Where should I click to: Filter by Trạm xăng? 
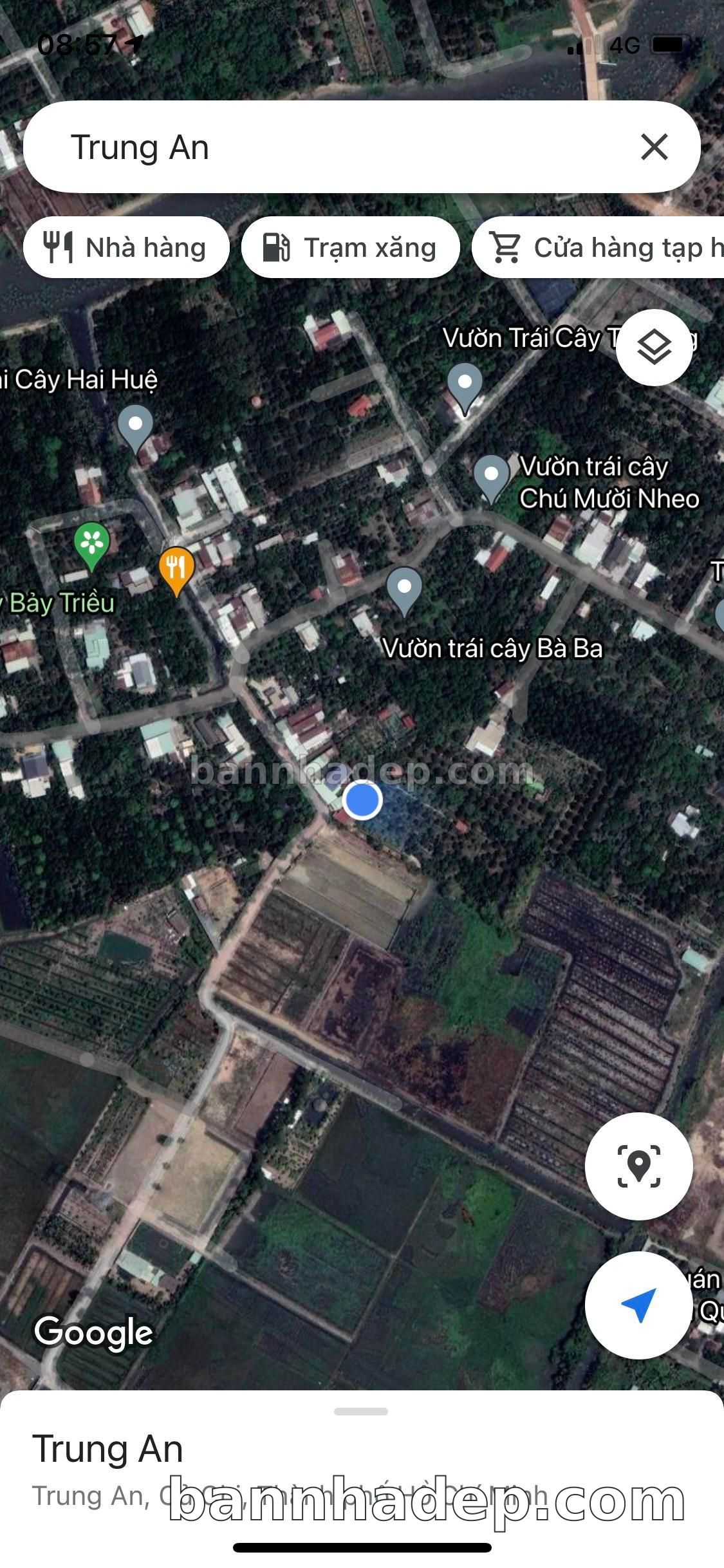click(x=350, y=248)
